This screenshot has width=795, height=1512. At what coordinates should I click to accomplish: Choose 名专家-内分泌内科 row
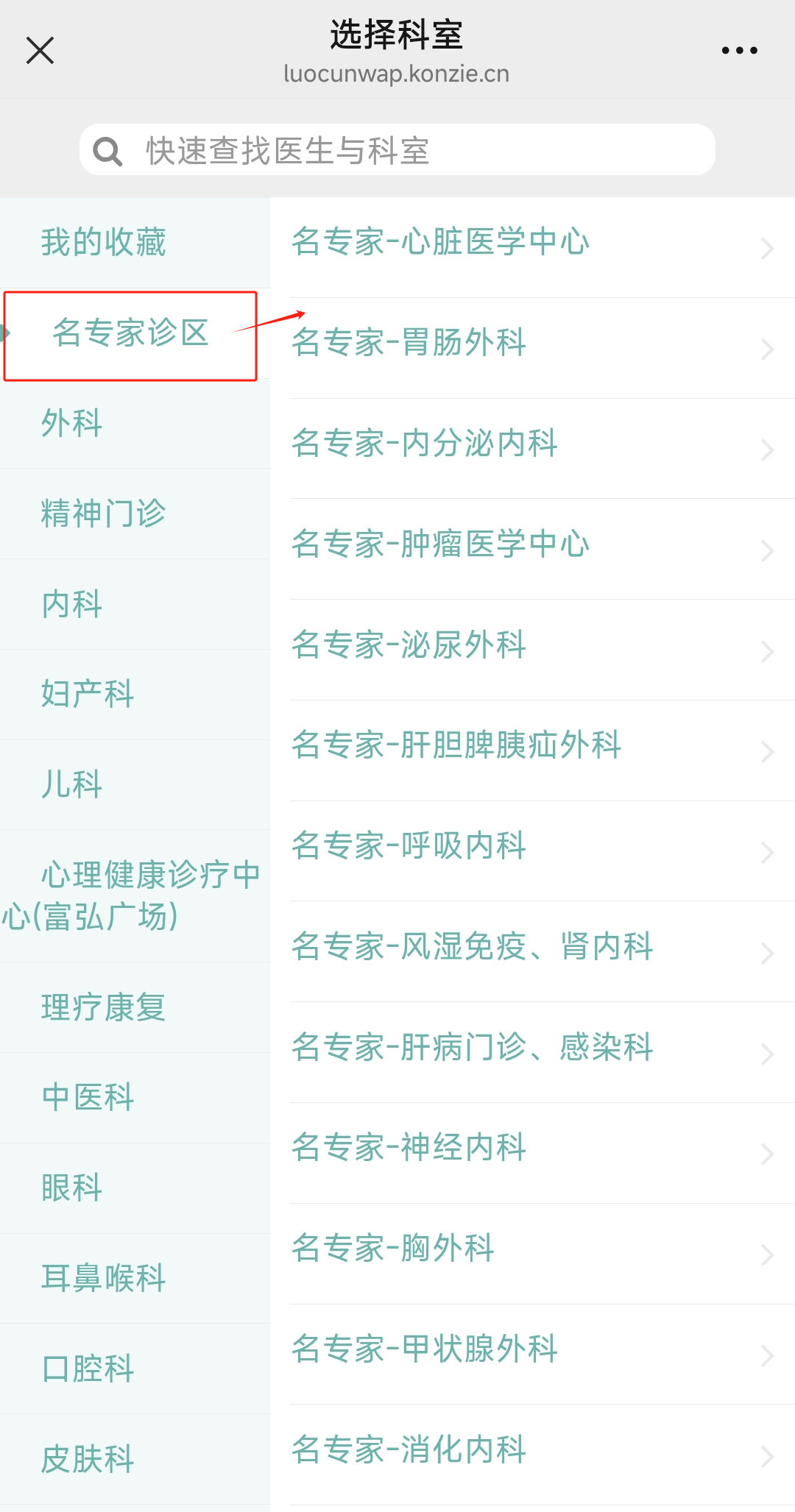[532, 449]
